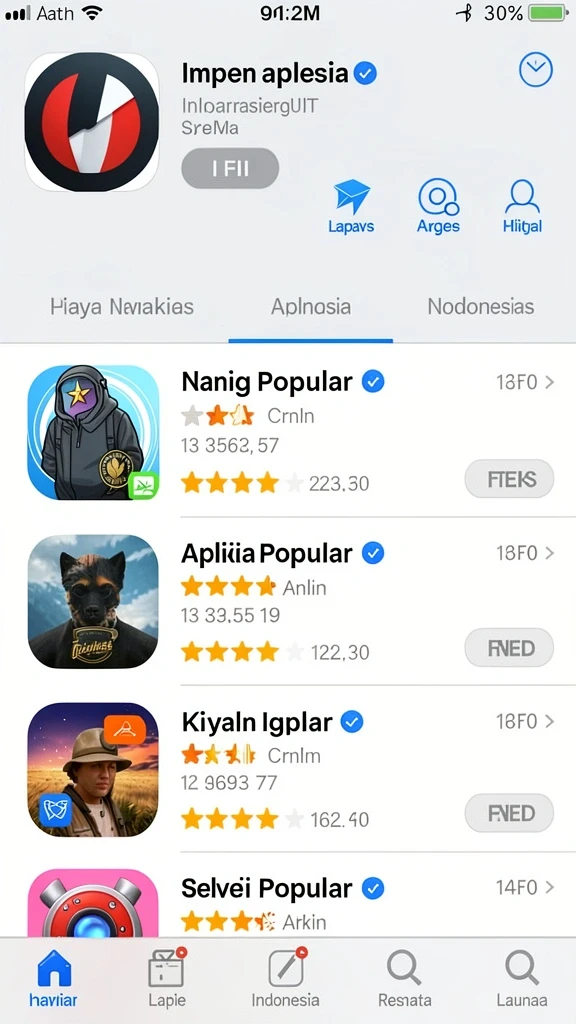The width and height of the screenshot is (576, 1024).
Task: Tap the FNED button for Kiyaln Igplar
Action: tap(509, 813)
